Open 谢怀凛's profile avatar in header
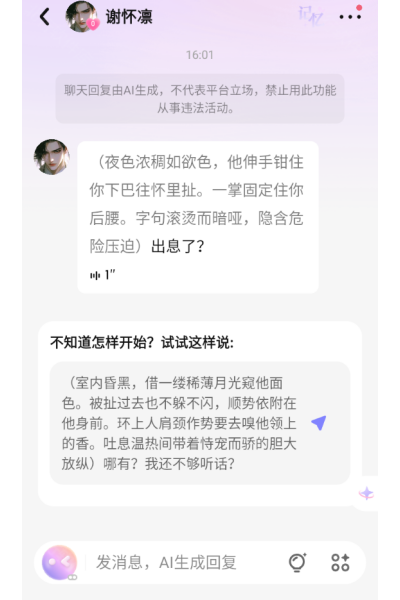 pos(82,17)
